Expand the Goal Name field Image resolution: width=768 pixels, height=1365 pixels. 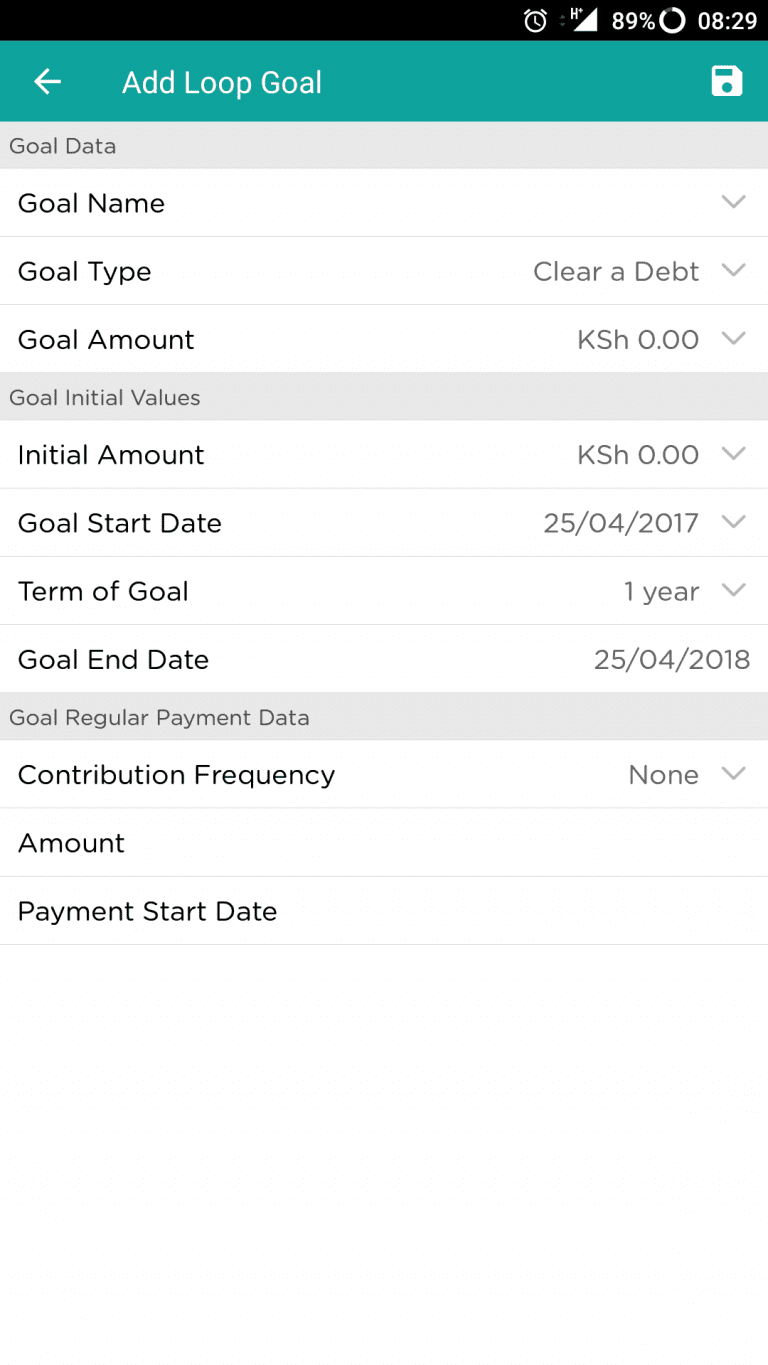pos(384,203)
